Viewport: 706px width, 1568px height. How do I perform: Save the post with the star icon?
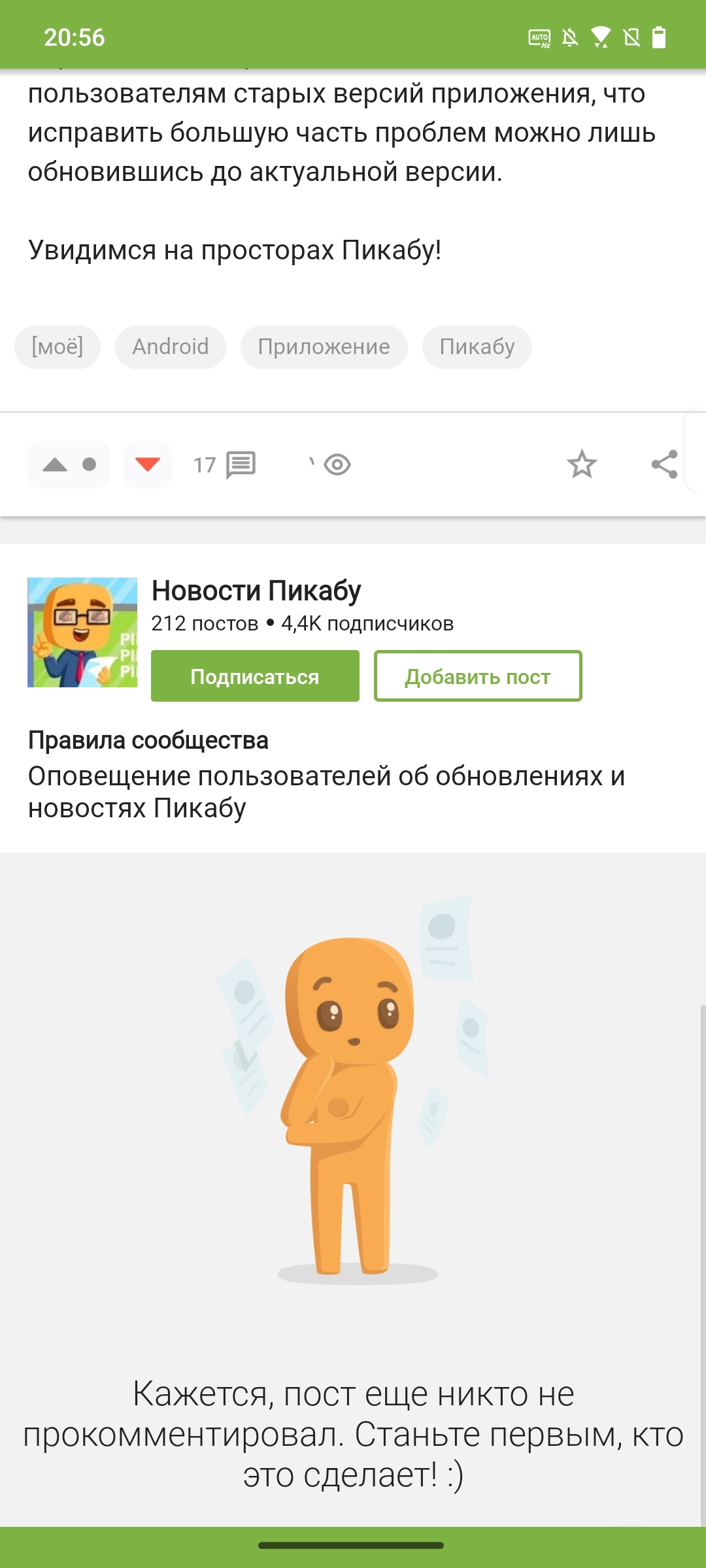pyautogui.click(x=582, y=465)
